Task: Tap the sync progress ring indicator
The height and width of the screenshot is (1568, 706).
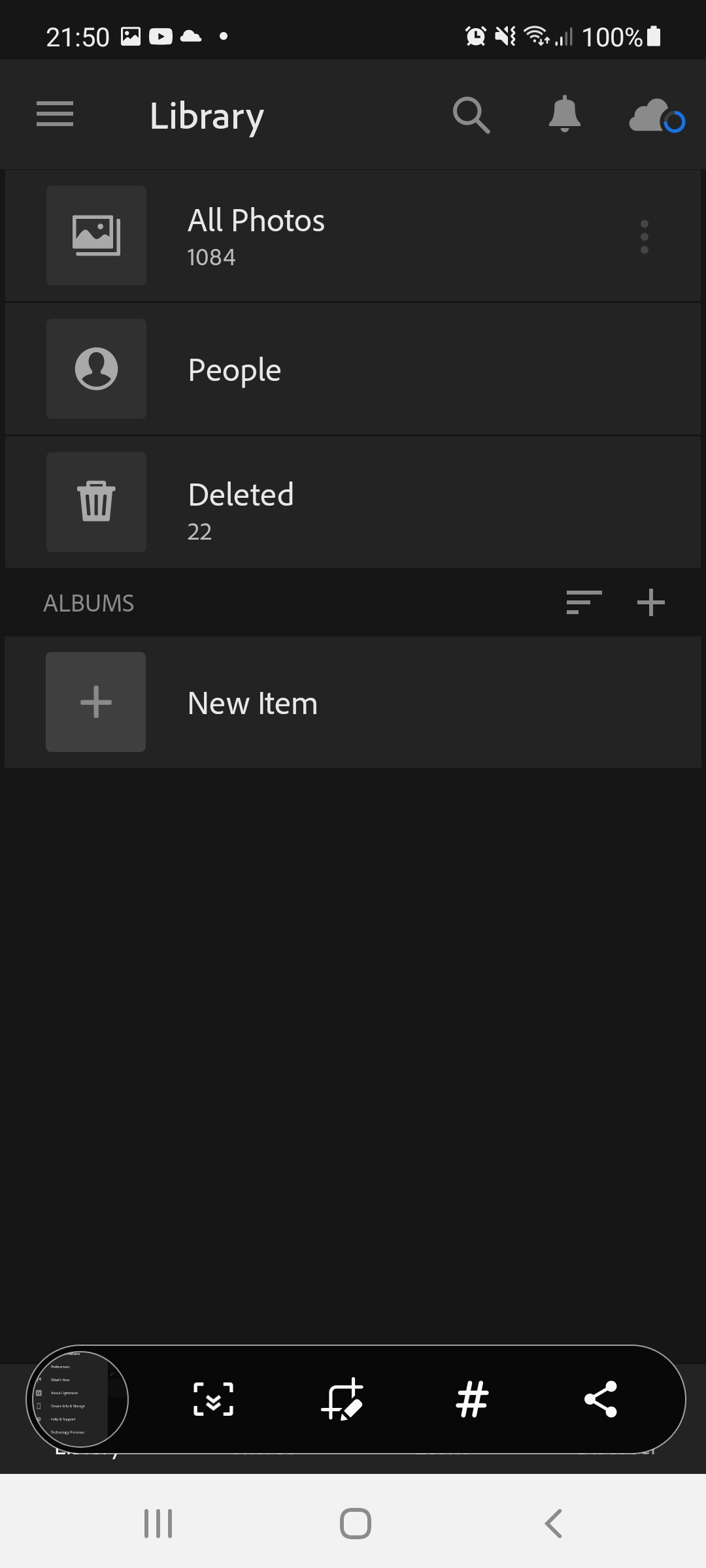Action: point(675,121)
